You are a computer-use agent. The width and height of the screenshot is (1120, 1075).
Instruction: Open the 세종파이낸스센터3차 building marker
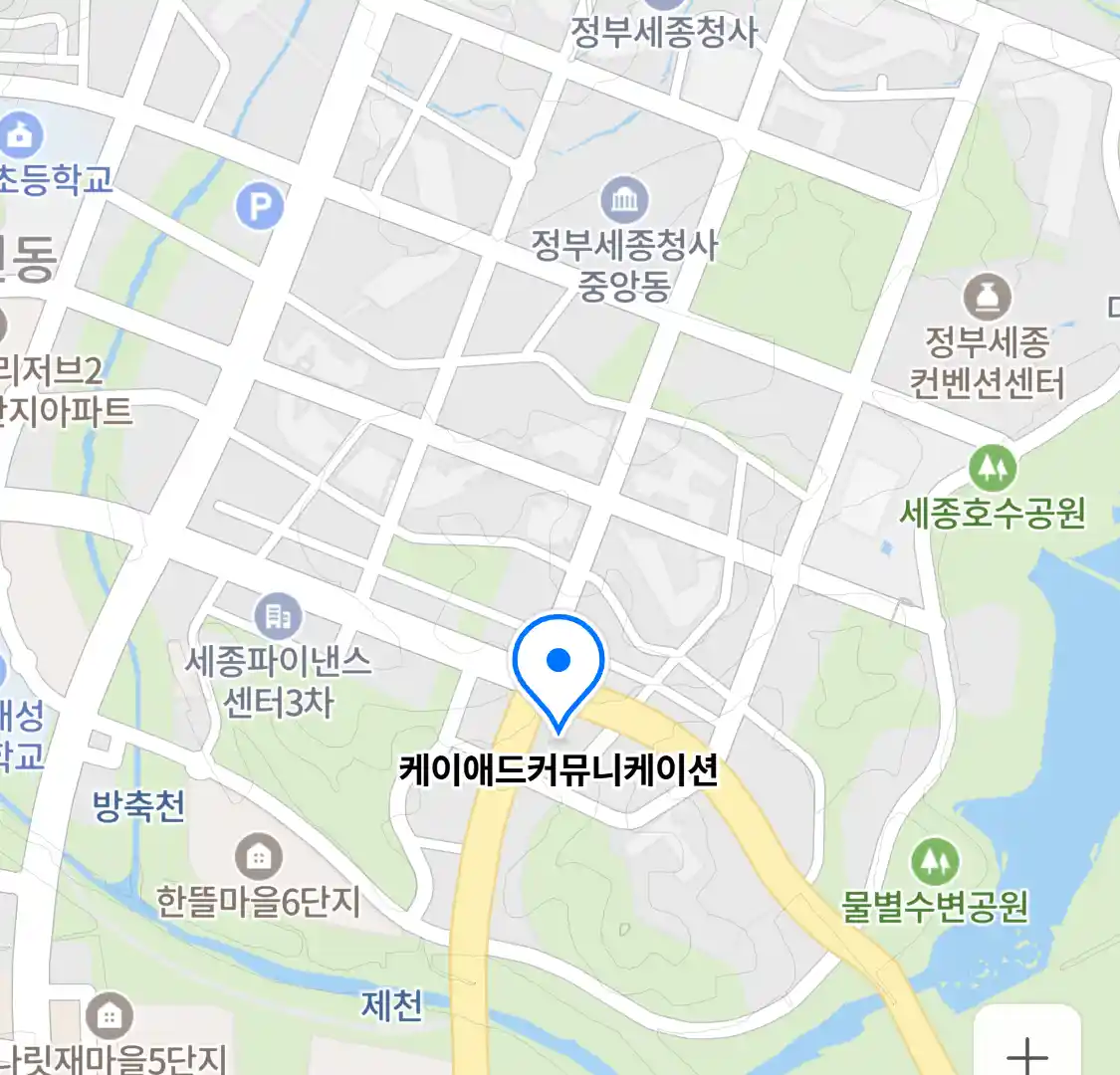click(278, 617)
